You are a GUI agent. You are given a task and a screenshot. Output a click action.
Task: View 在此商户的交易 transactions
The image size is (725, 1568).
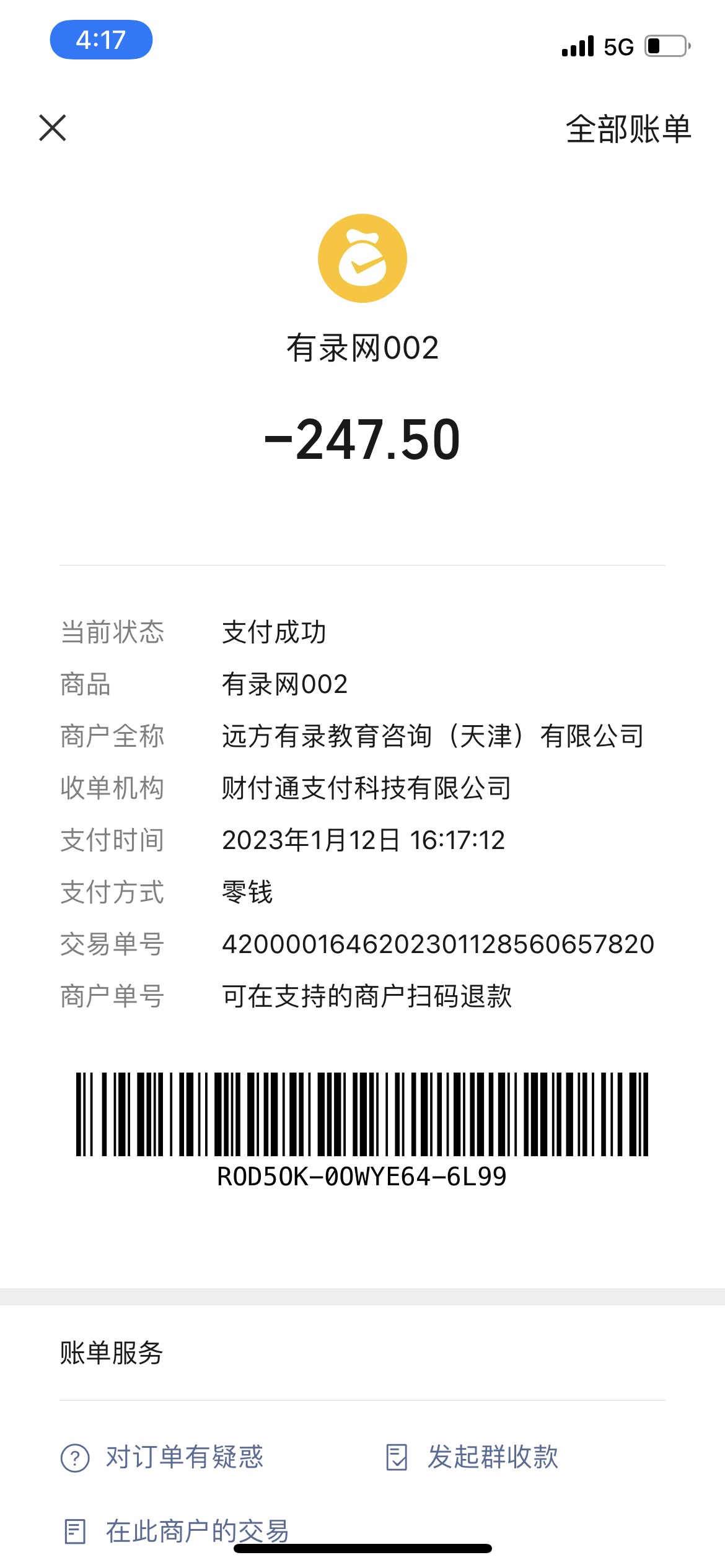click(x=177, y=1531)
